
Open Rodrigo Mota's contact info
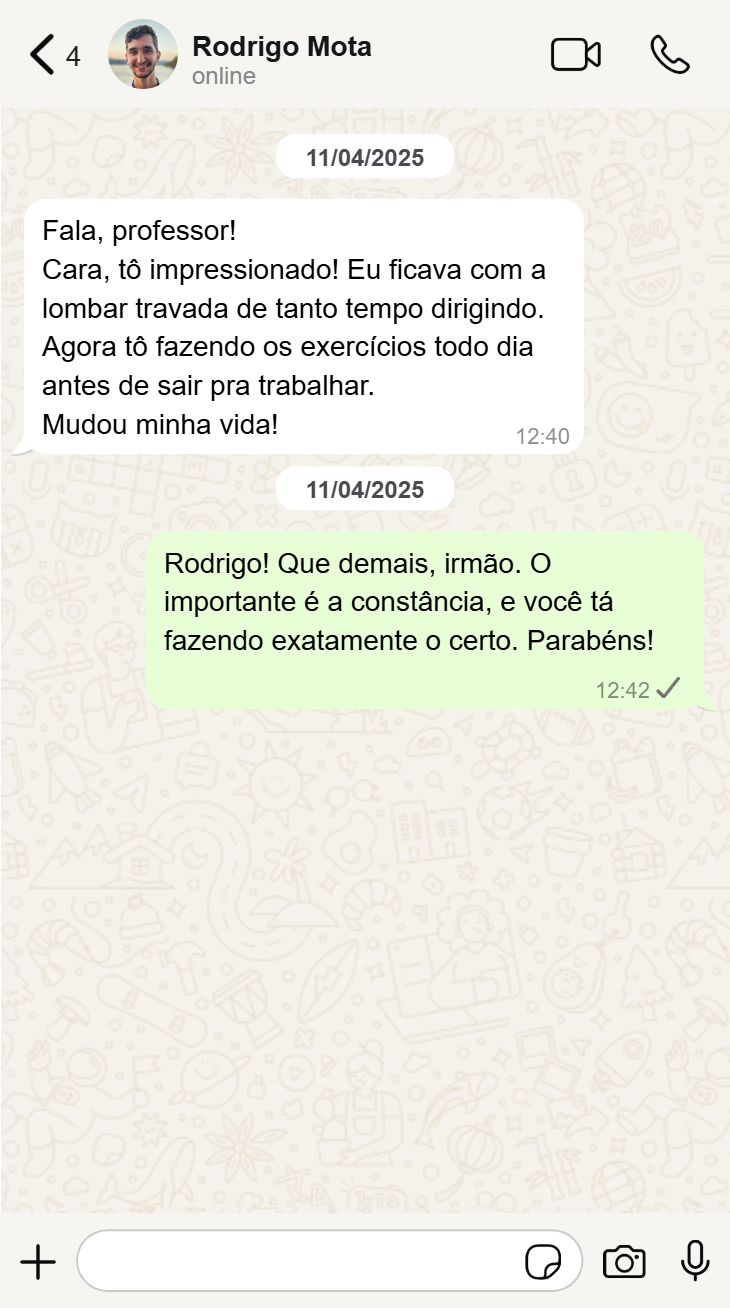click(x=281, y=58)
